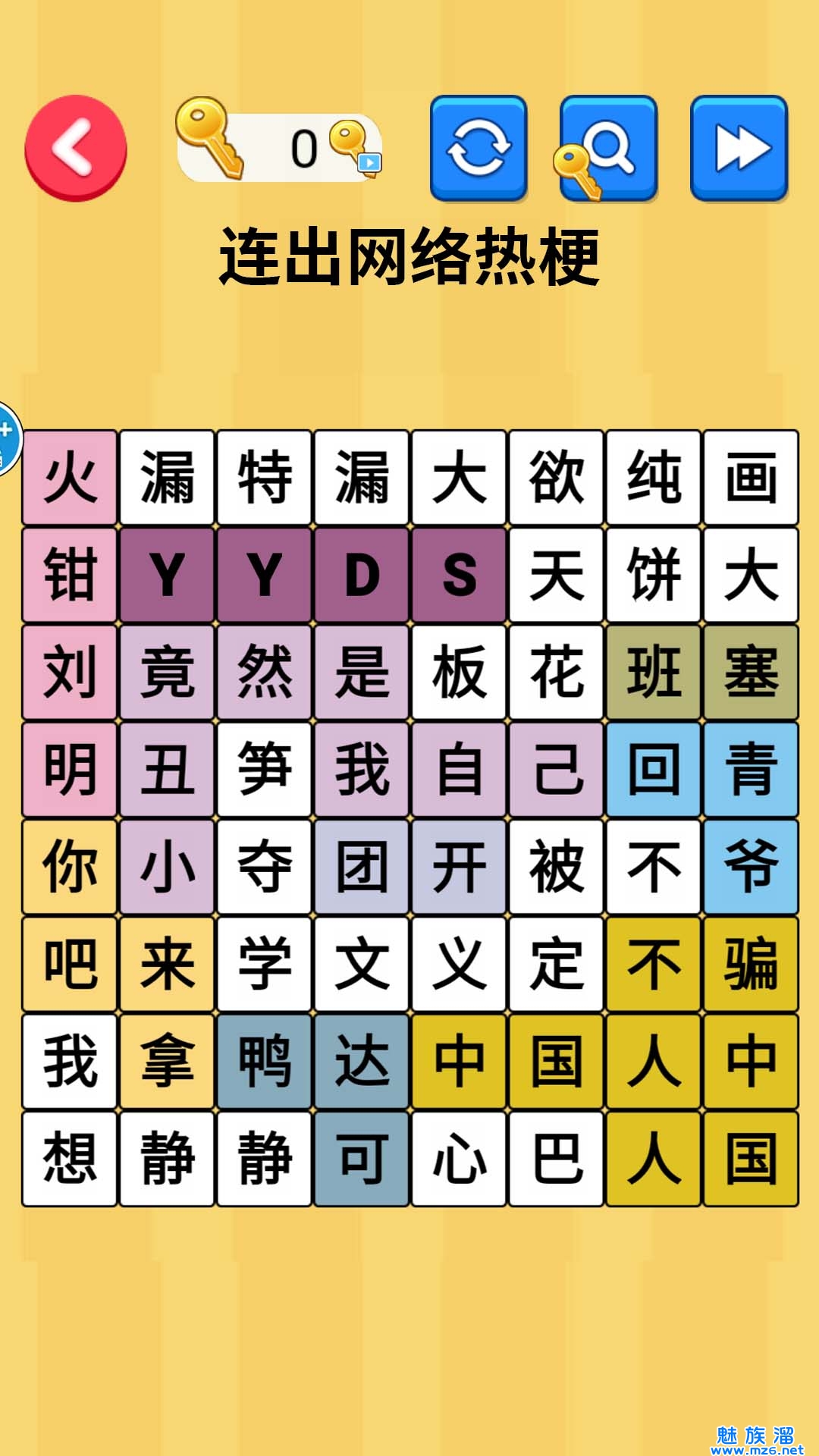This screenshot has height=1456, width=819.
Task: Refresh the puzzle with the reload button
Action: tap(479, 148)
